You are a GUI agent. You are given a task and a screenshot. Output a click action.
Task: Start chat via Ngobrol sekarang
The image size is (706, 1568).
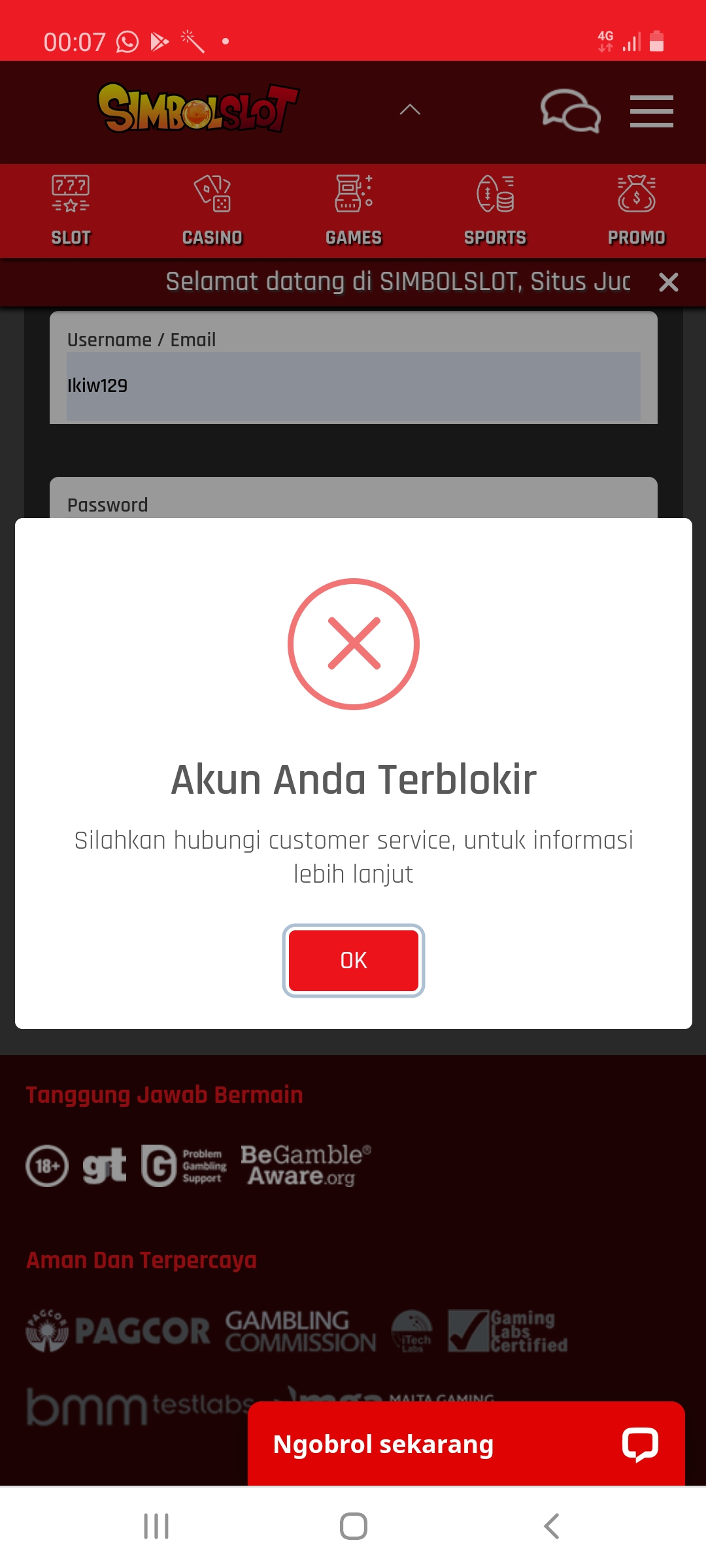465,1444
